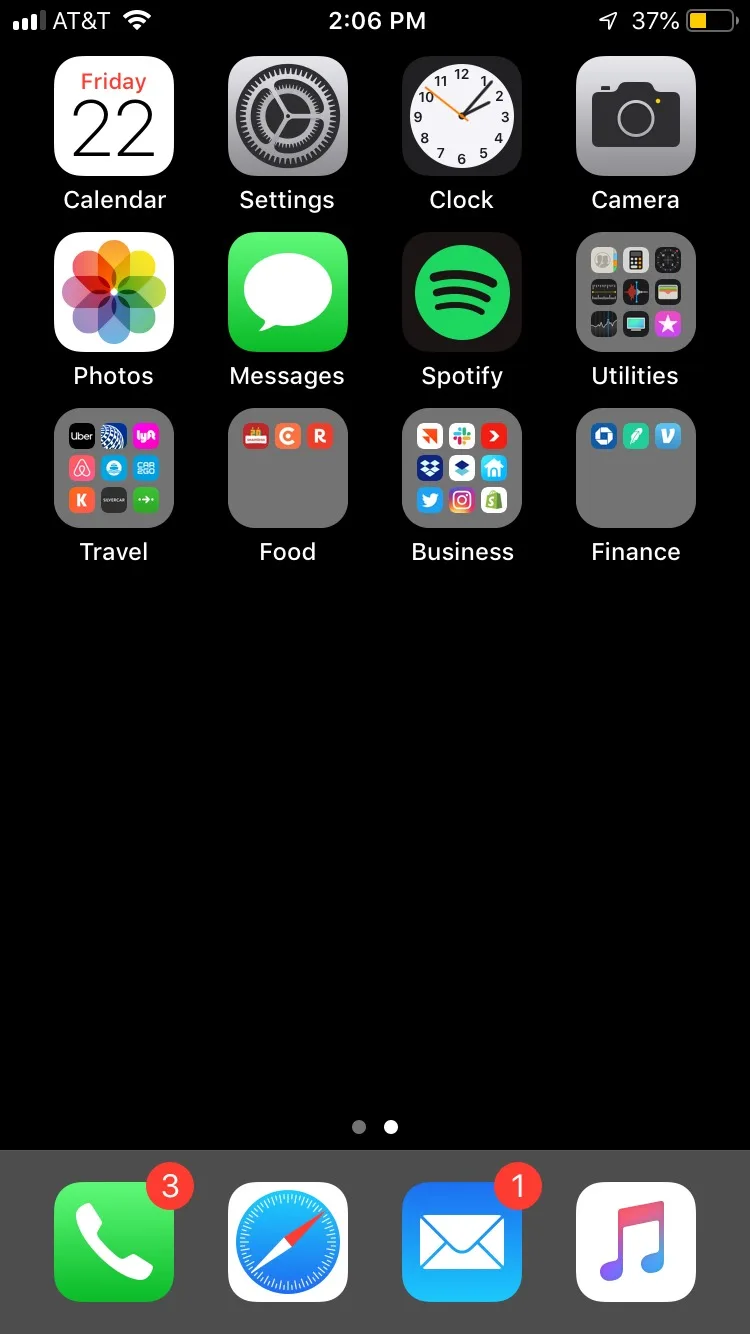Launch the Camera
Image resolution: width=750 pixels, height=1334 pixels.
[636, 116]
